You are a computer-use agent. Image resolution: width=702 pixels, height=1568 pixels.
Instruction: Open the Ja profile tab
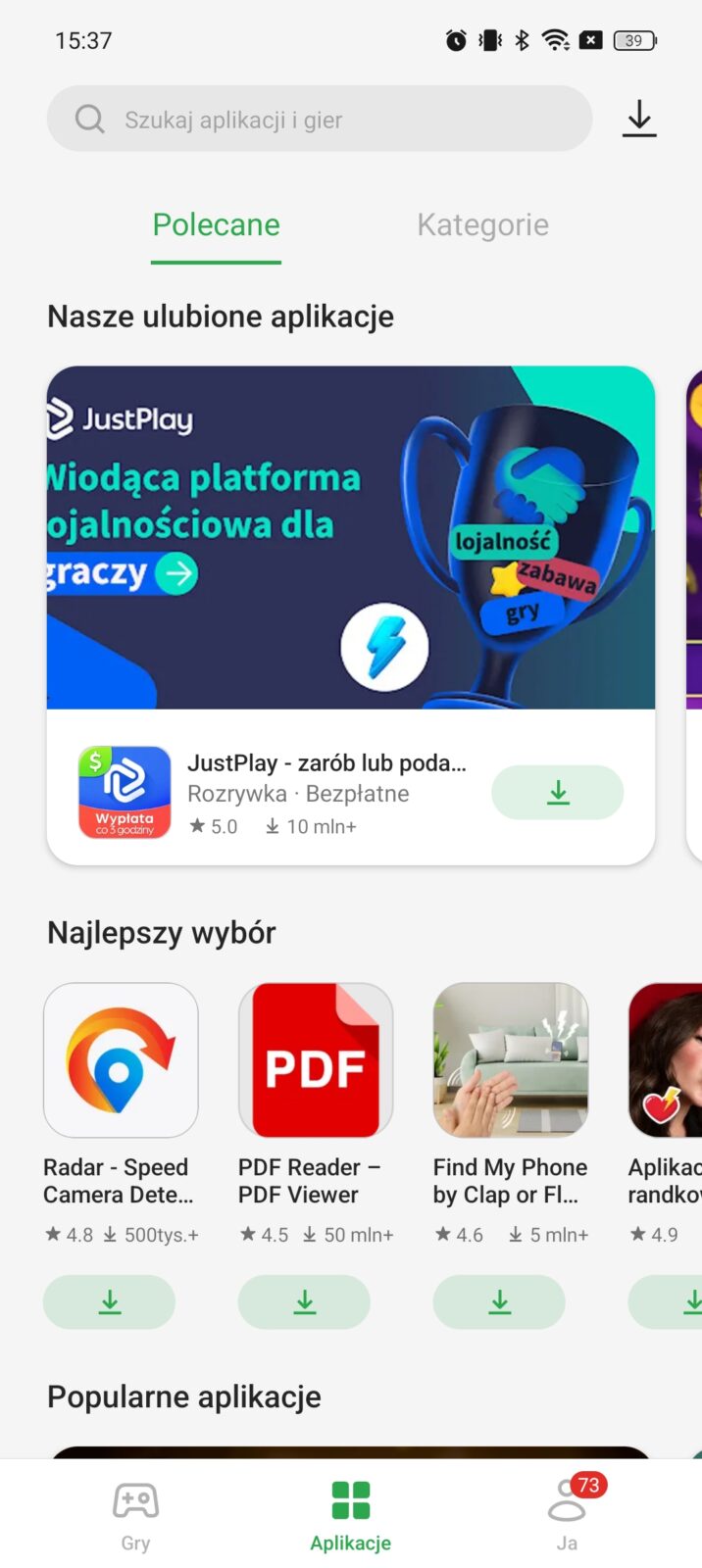pyautogui.click(x=567, y=1515)
